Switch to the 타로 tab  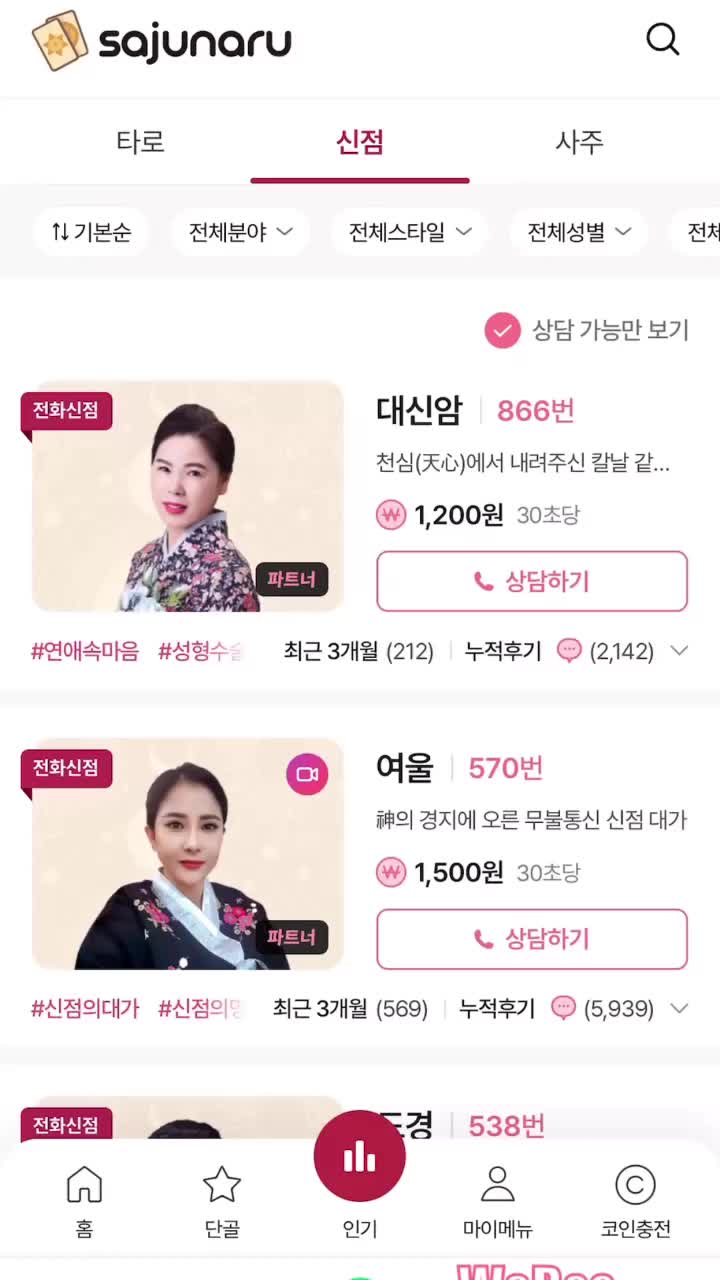pos(140,142)
